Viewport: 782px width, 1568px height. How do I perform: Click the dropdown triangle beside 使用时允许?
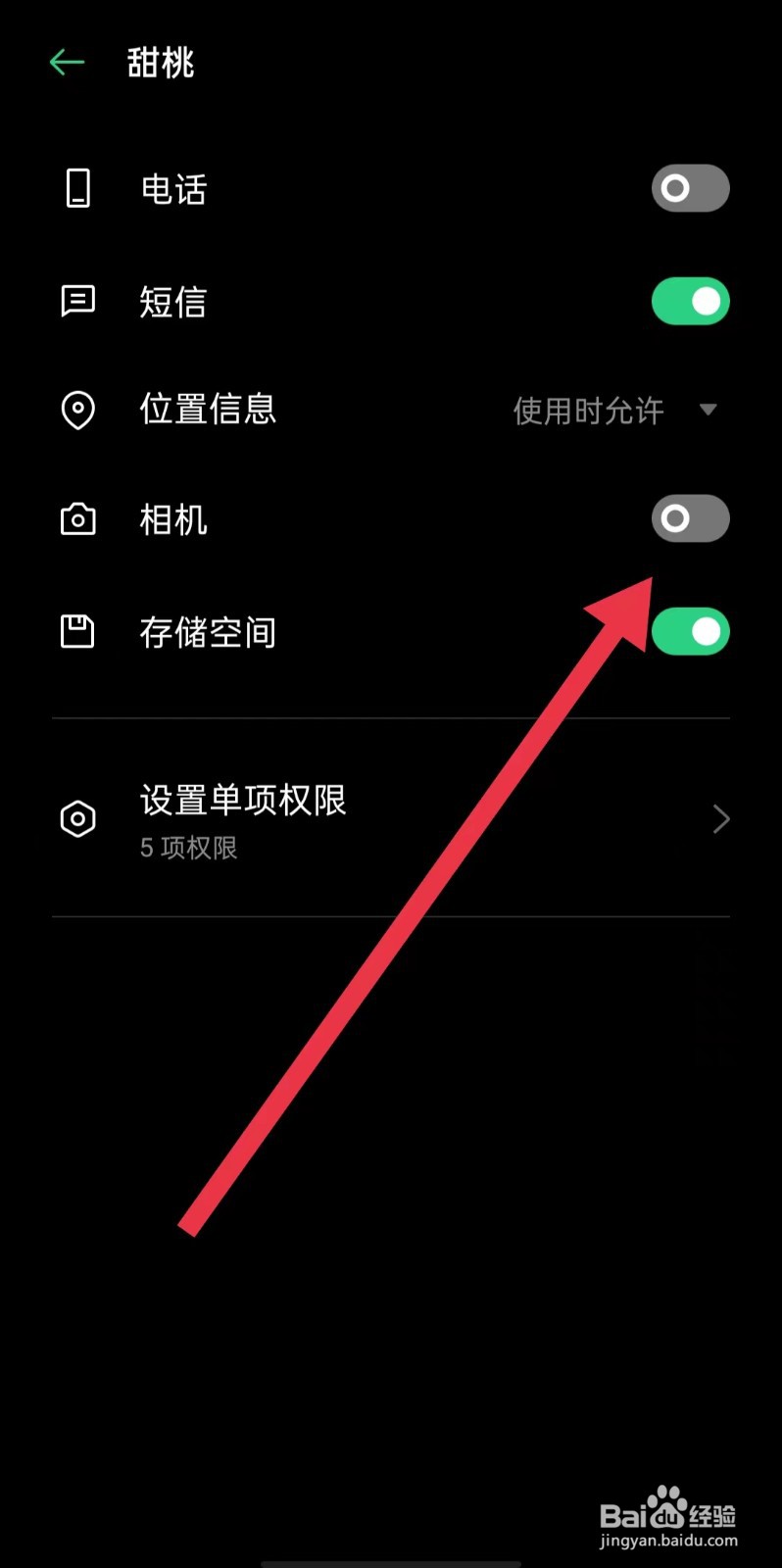(708, 411)
